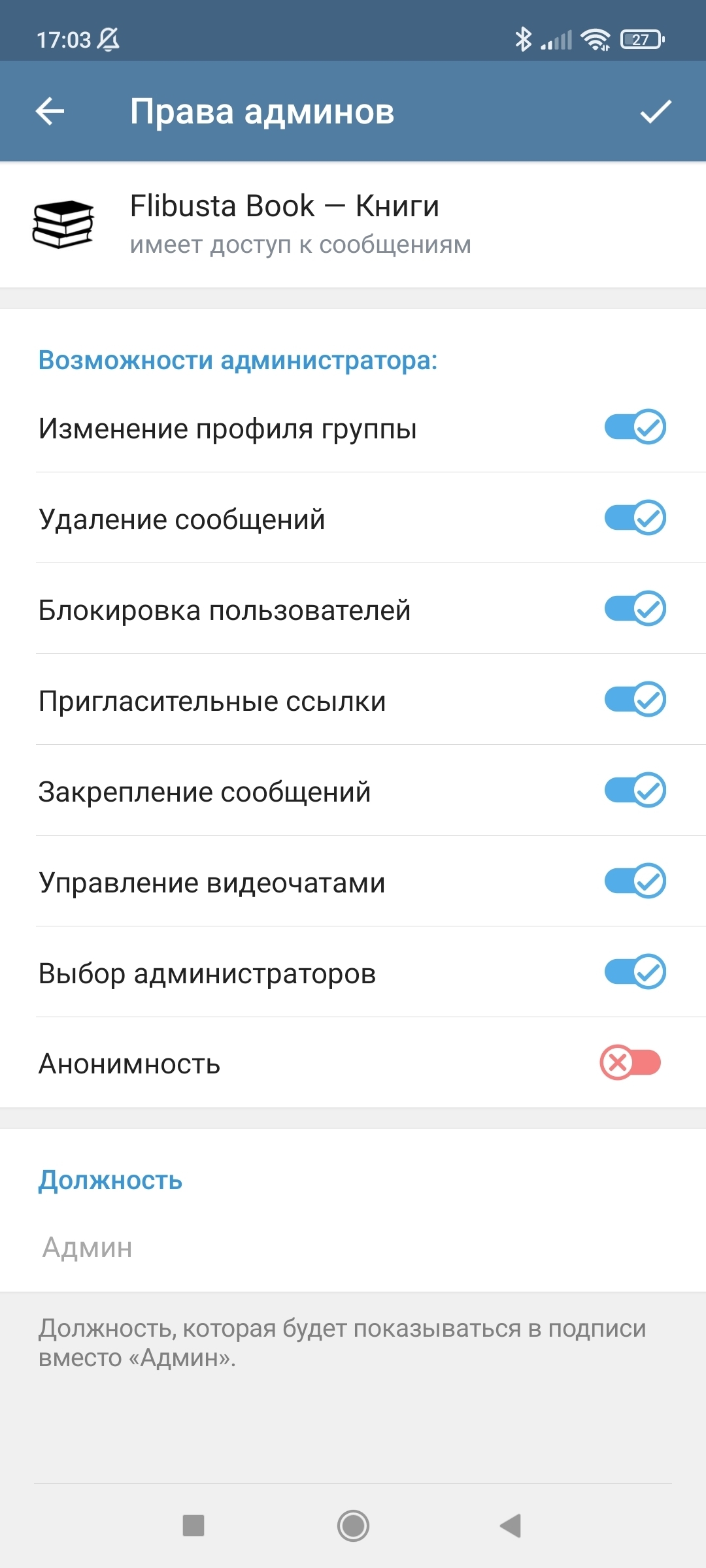Disable Закрепление сообщений permission
Screen dimensions: 706x1568
coord(635,791)
